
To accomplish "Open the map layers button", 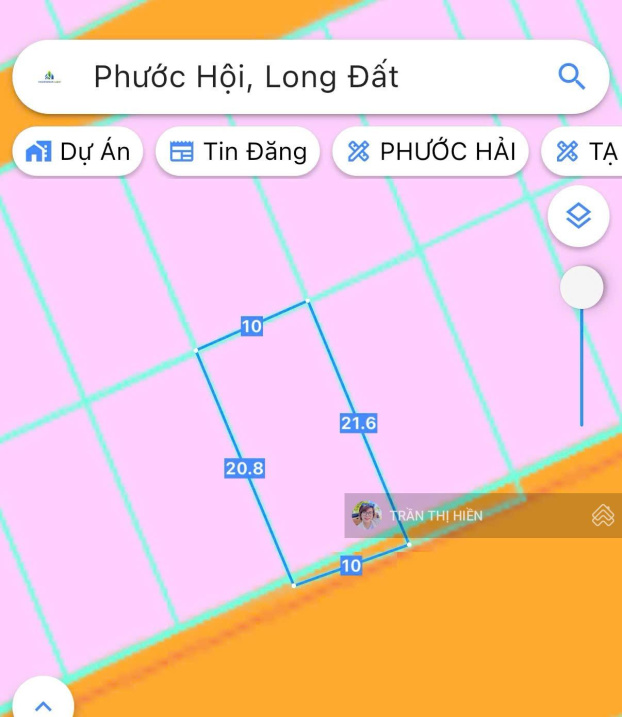I will 579,216.
